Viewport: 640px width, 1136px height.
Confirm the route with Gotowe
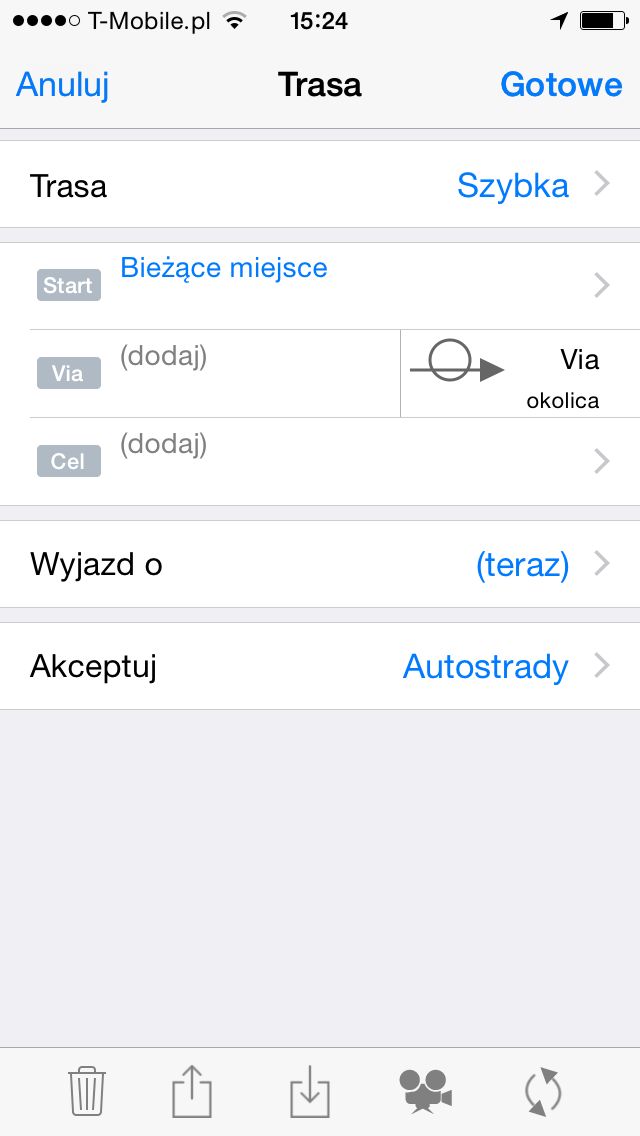tap(561, 85)
